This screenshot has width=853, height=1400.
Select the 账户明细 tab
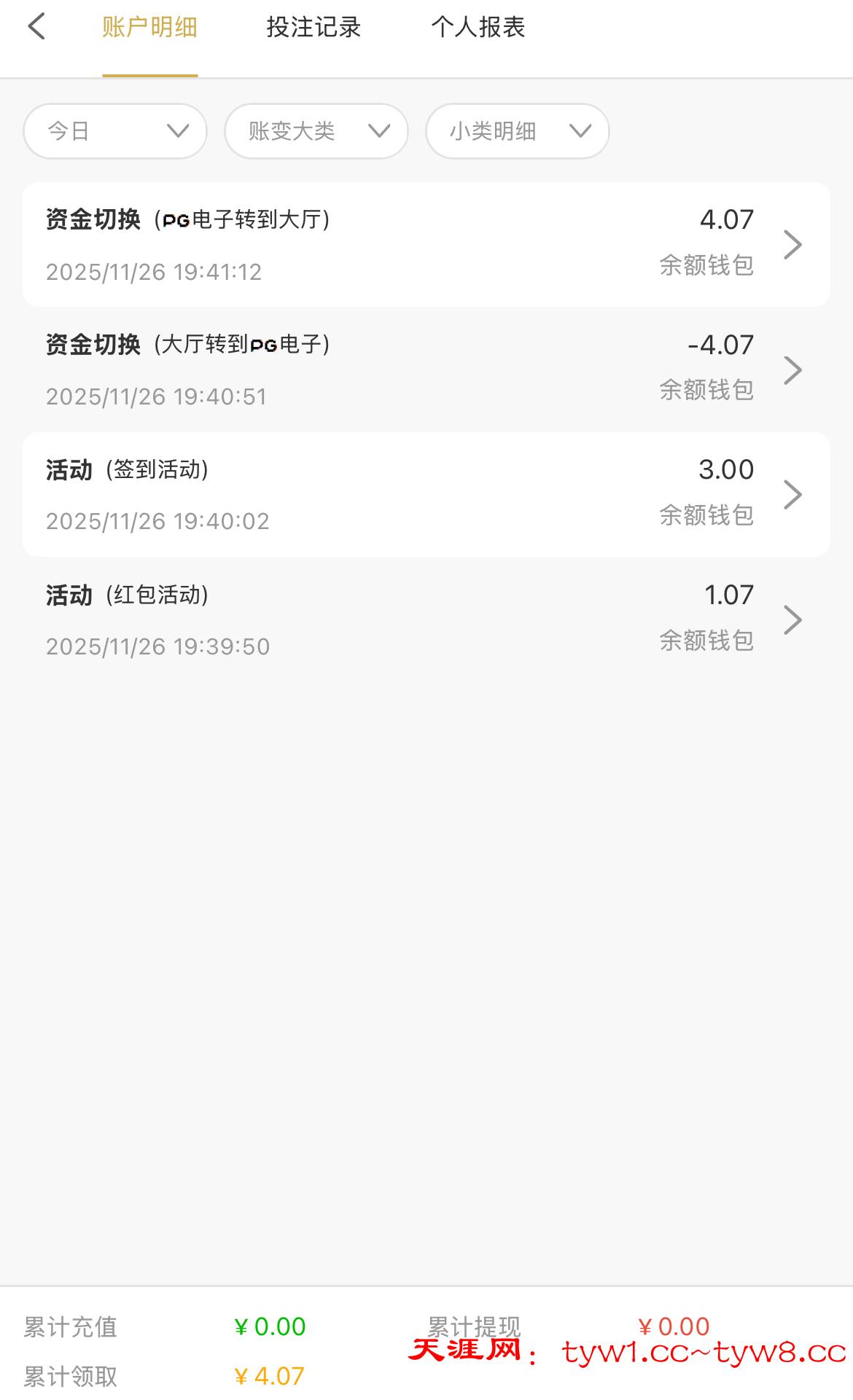[149, 28]
